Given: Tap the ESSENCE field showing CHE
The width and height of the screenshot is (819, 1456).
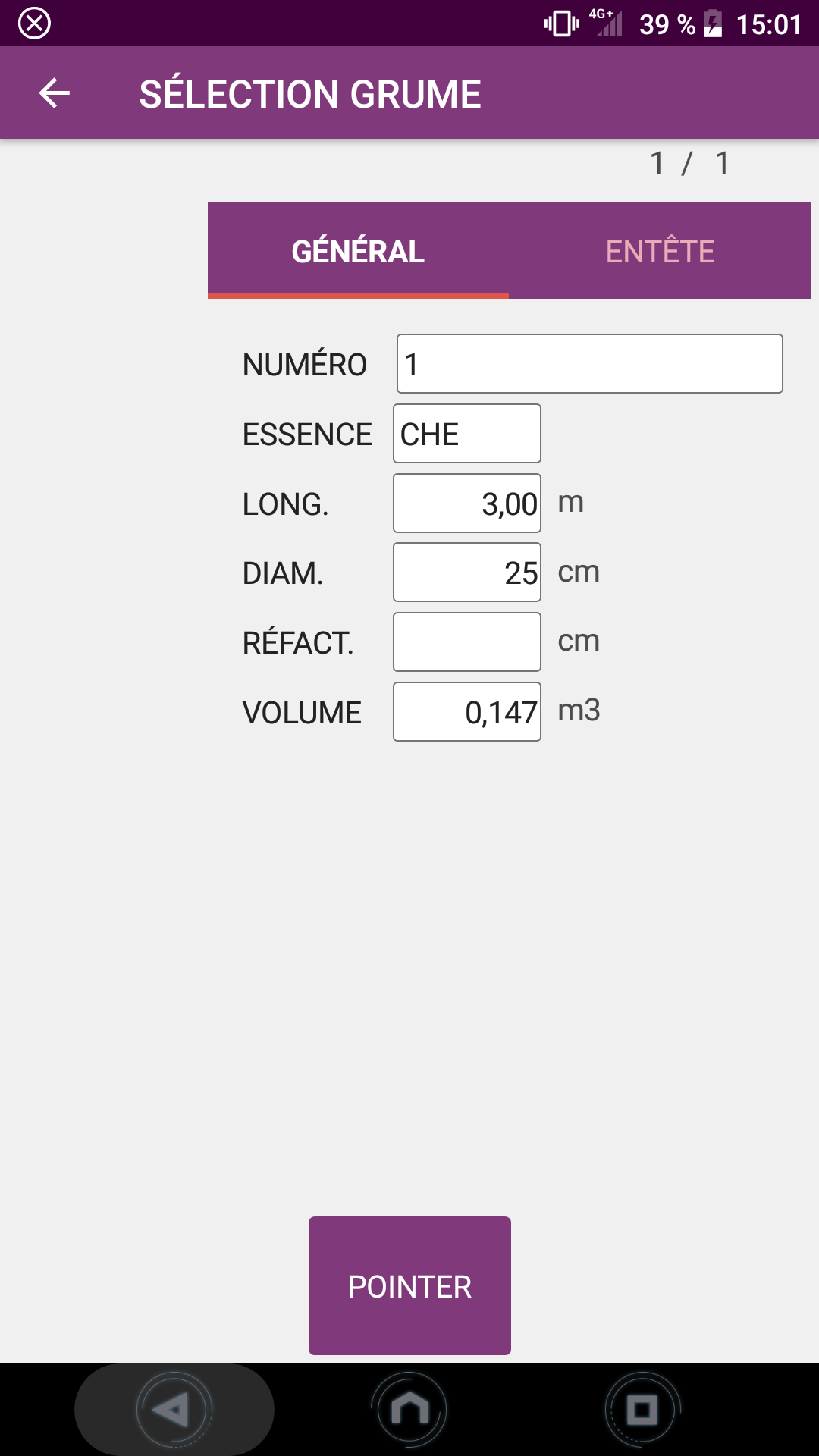Looking at the screenshot, I should [466, 434].
